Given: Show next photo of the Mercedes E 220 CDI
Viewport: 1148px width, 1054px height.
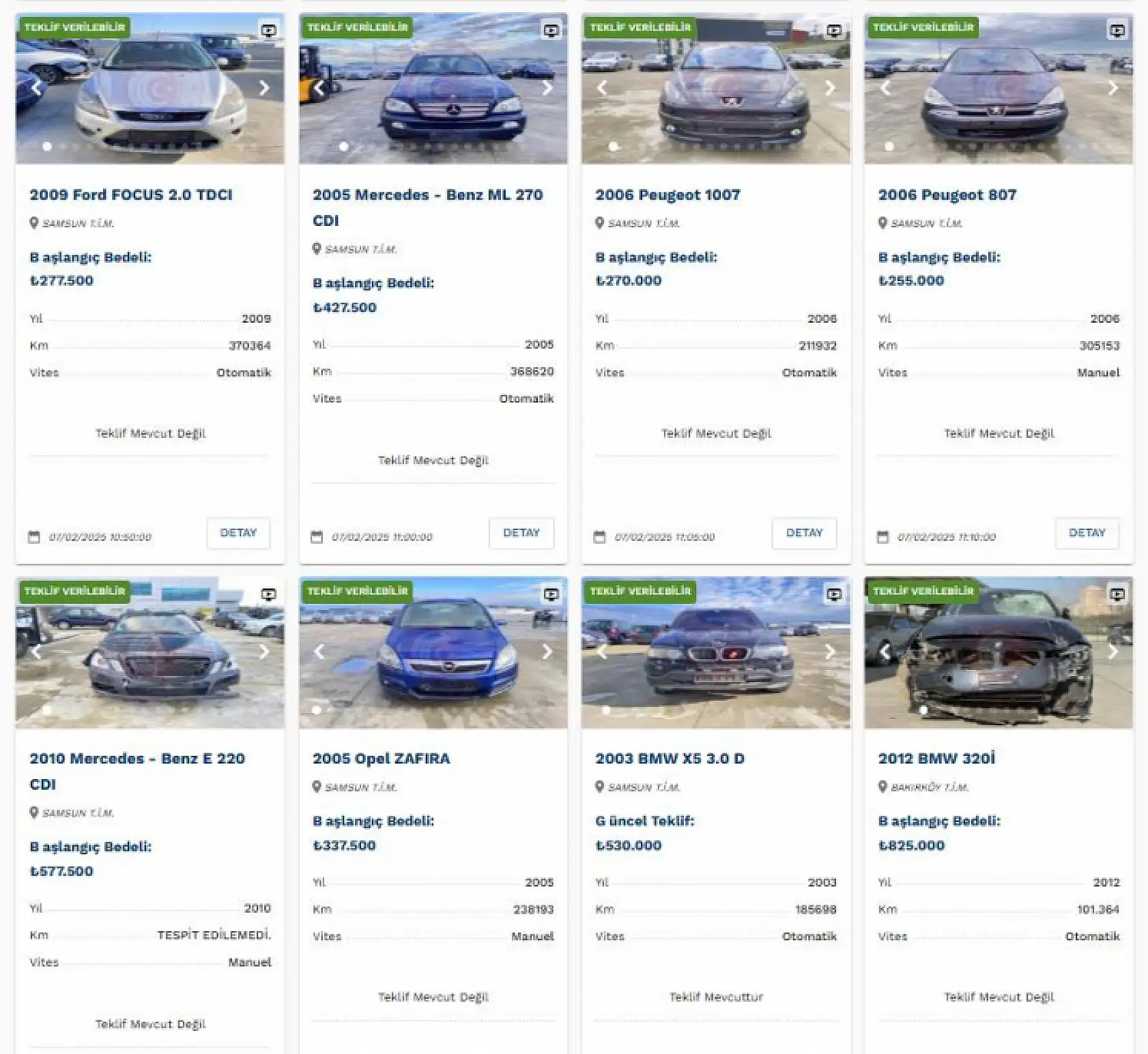Looking at the screenshot, I should pyautogui.click(x=264, y=652).
